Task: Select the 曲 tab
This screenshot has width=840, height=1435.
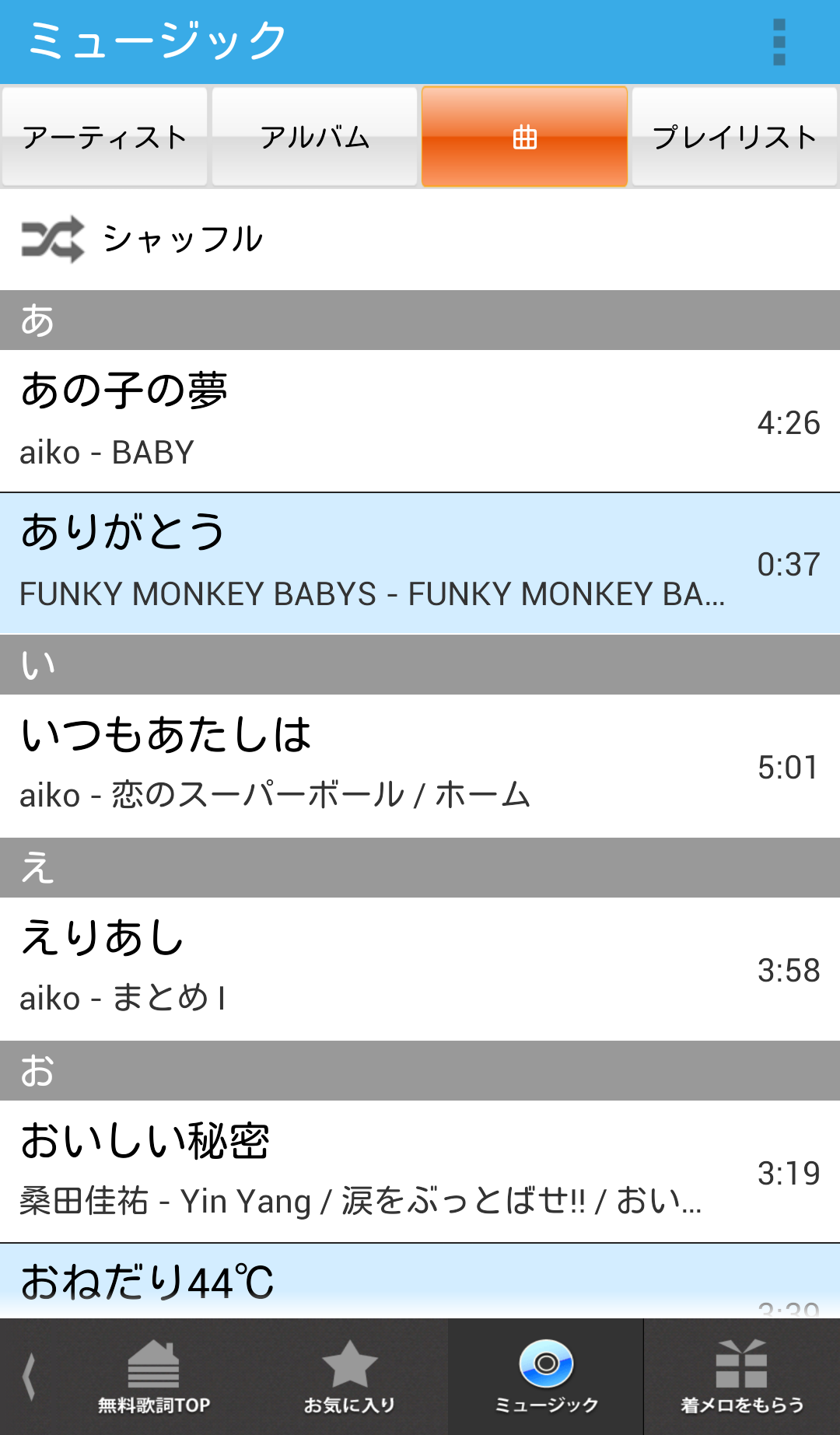Action: coord(525,137)
